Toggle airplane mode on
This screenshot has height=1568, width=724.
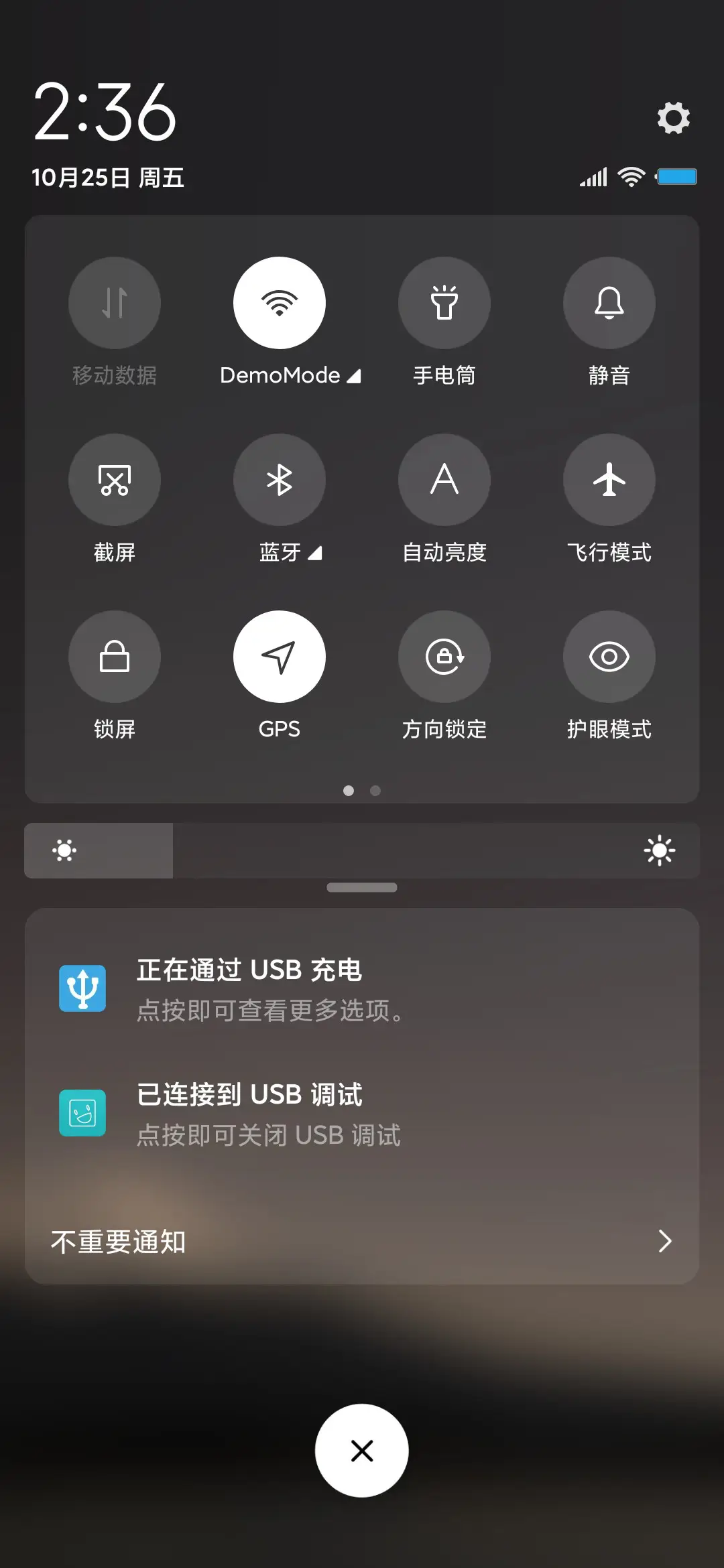[609, 479]
